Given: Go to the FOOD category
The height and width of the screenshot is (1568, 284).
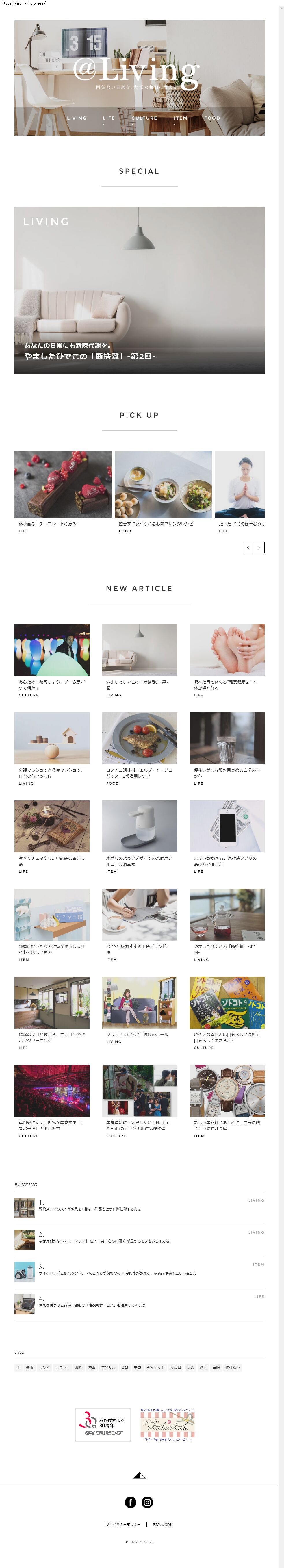Looking at the screenshot, I should click(x=212, y=118).
